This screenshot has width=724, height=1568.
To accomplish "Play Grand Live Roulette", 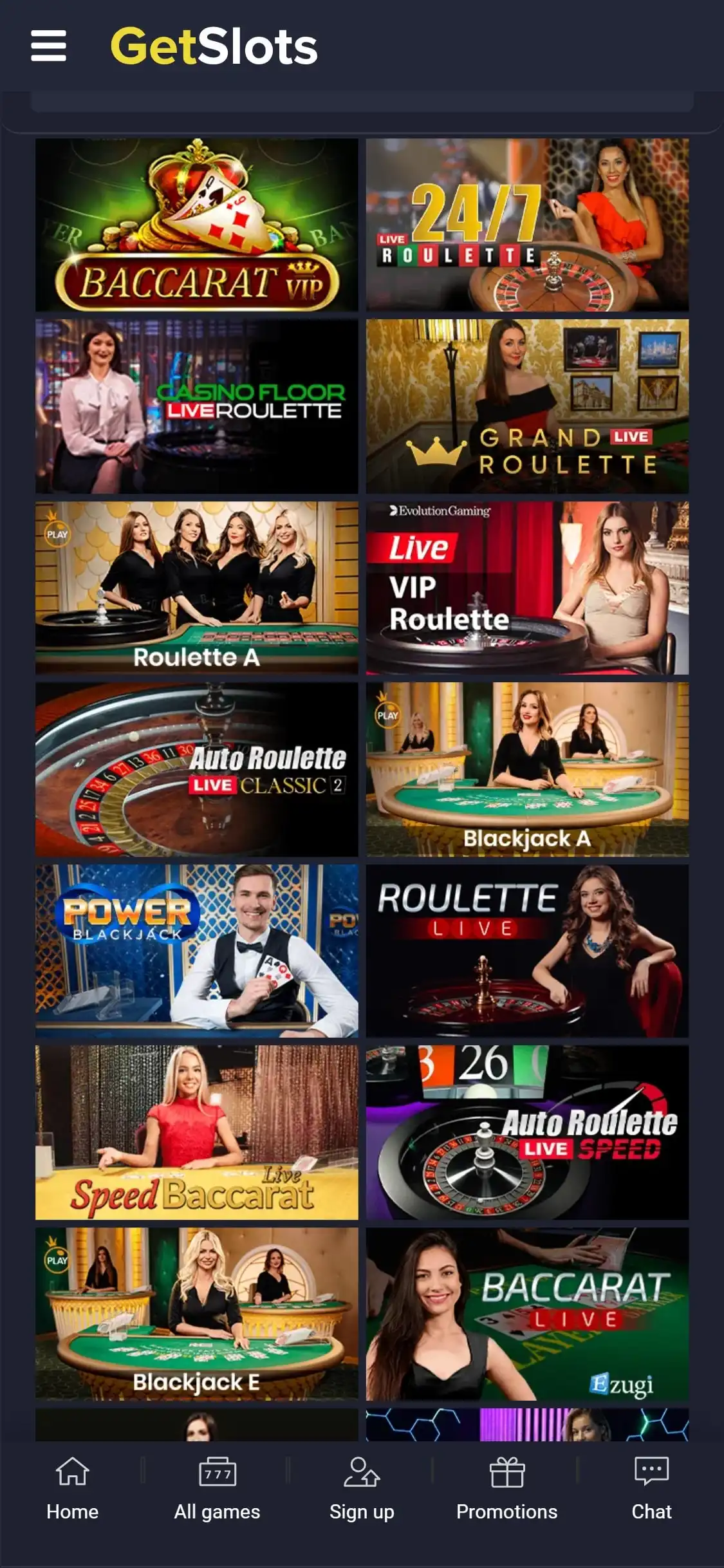I will pos(527,406).
